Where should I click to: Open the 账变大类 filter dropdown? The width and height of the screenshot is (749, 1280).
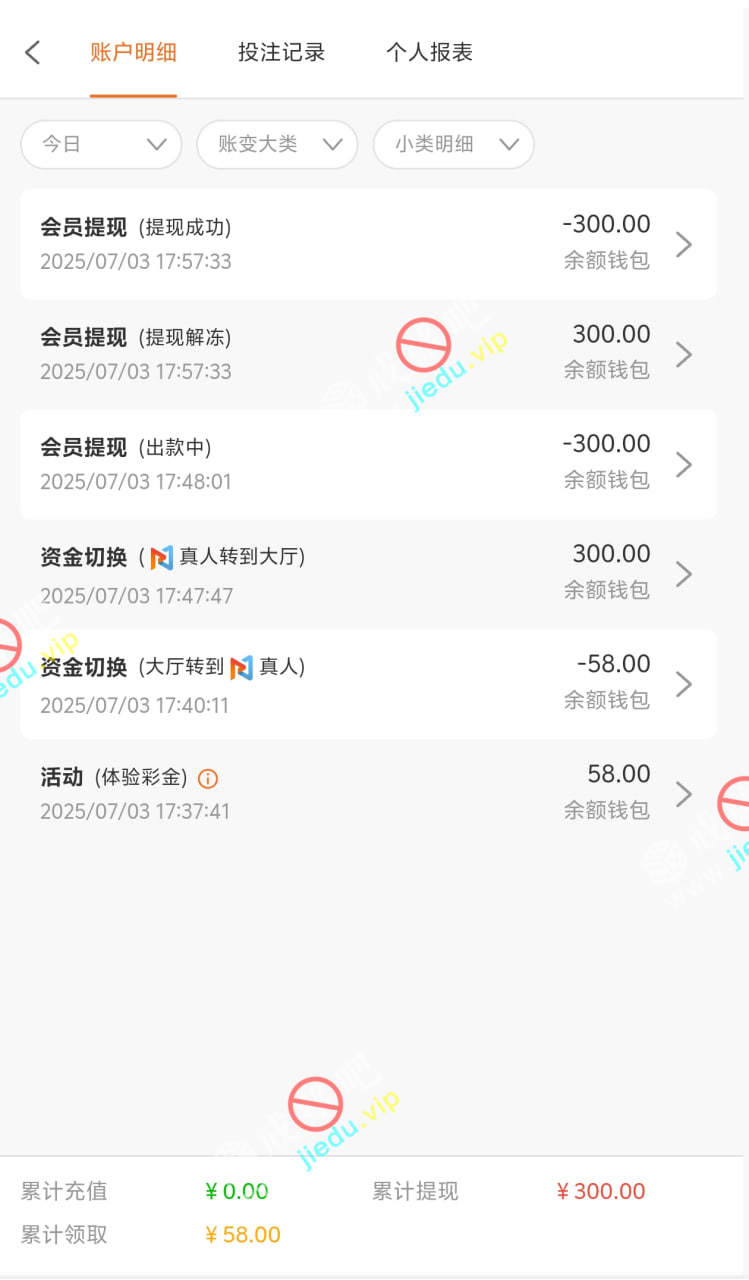[x=277, y=144]
